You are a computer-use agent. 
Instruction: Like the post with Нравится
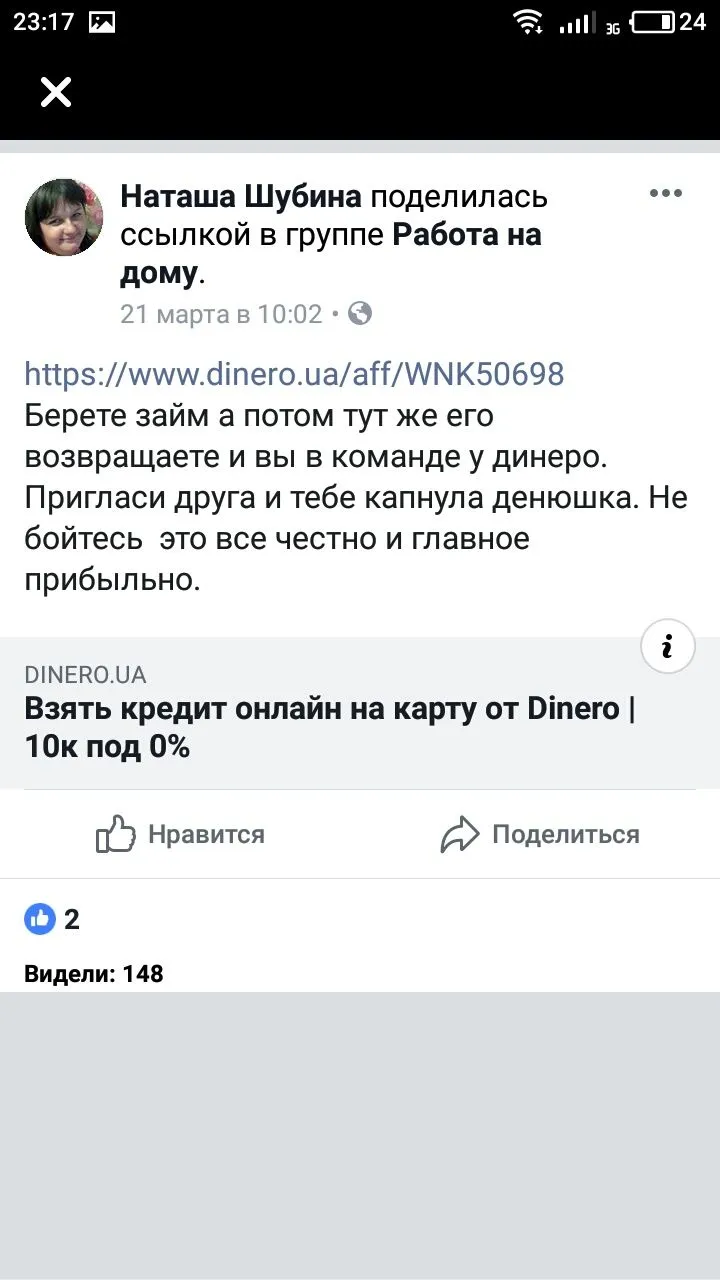point(181,834)
